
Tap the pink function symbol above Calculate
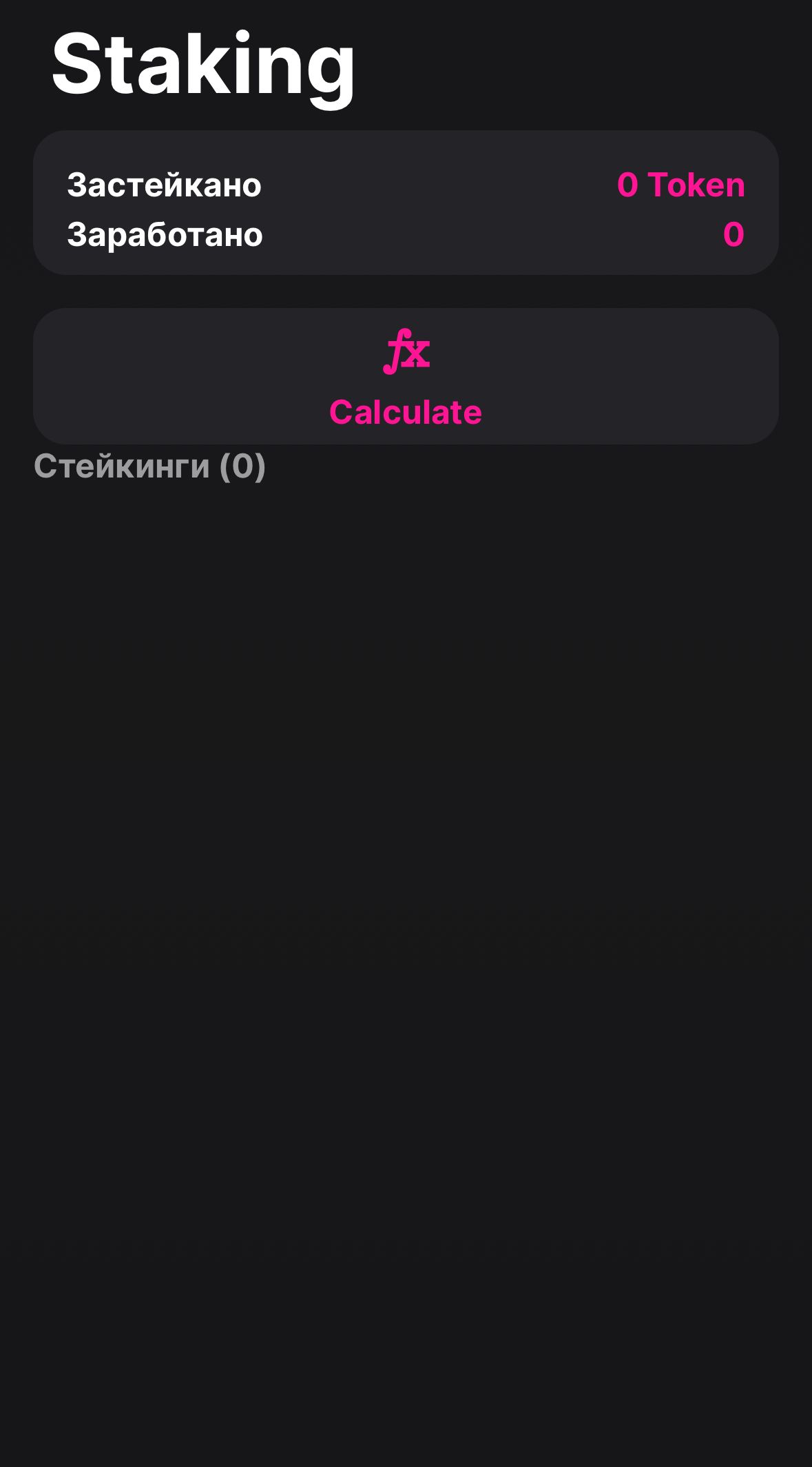tap(407, 353)
